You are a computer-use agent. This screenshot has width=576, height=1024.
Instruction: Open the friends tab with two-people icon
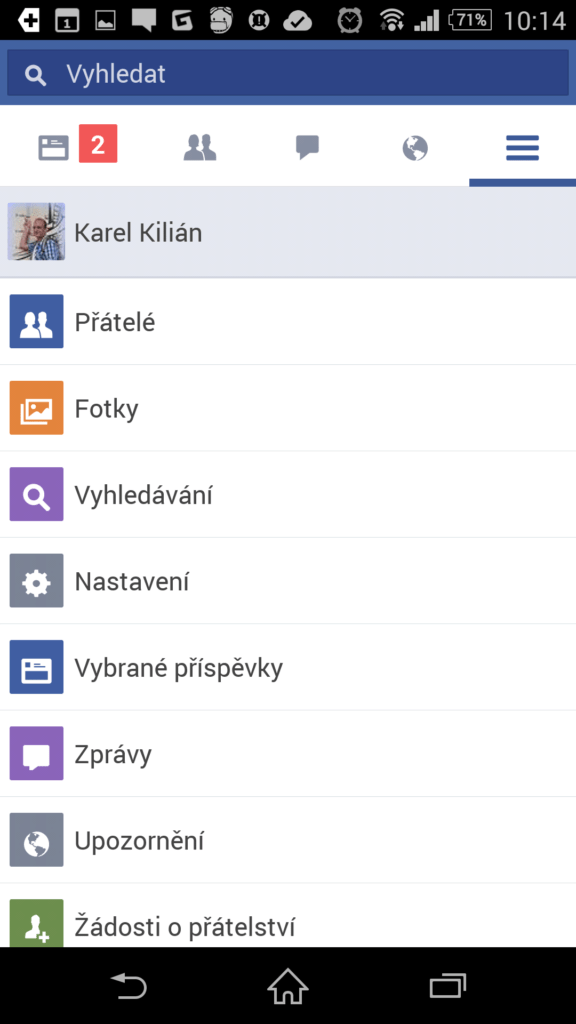(x=200, y=148)
